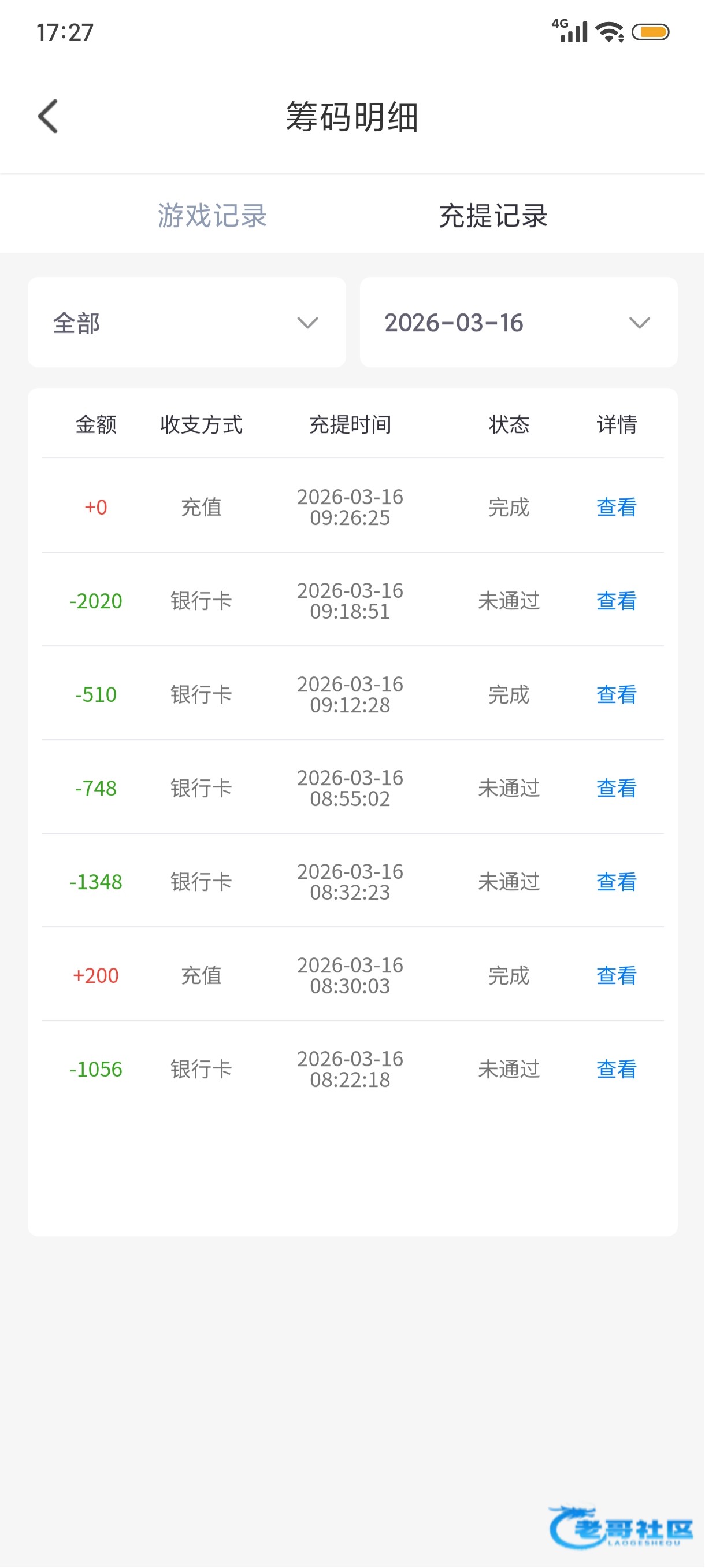
Task: Open the 2026-03-16 date picker
Action: click(x=518, y=323)
